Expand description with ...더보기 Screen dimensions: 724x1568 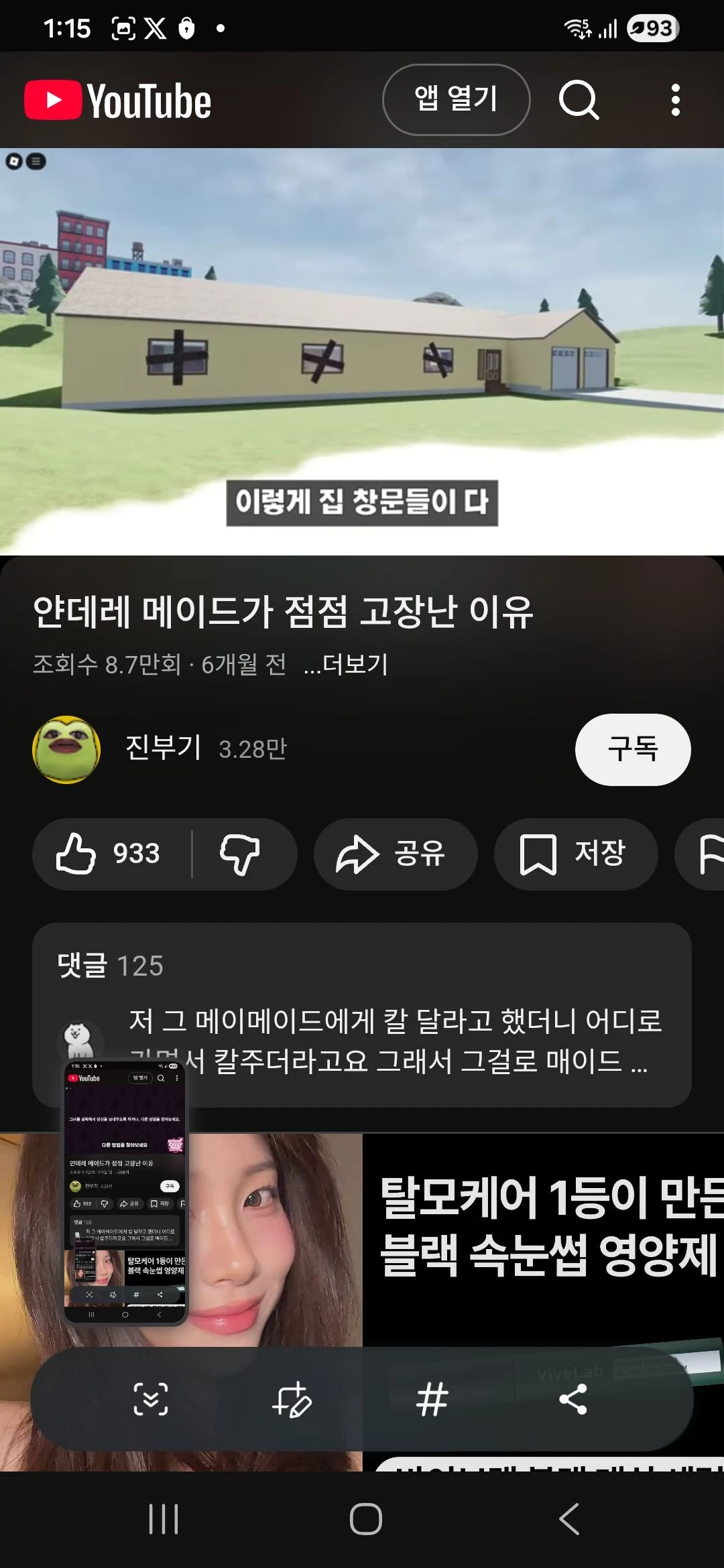coord(346,665)
